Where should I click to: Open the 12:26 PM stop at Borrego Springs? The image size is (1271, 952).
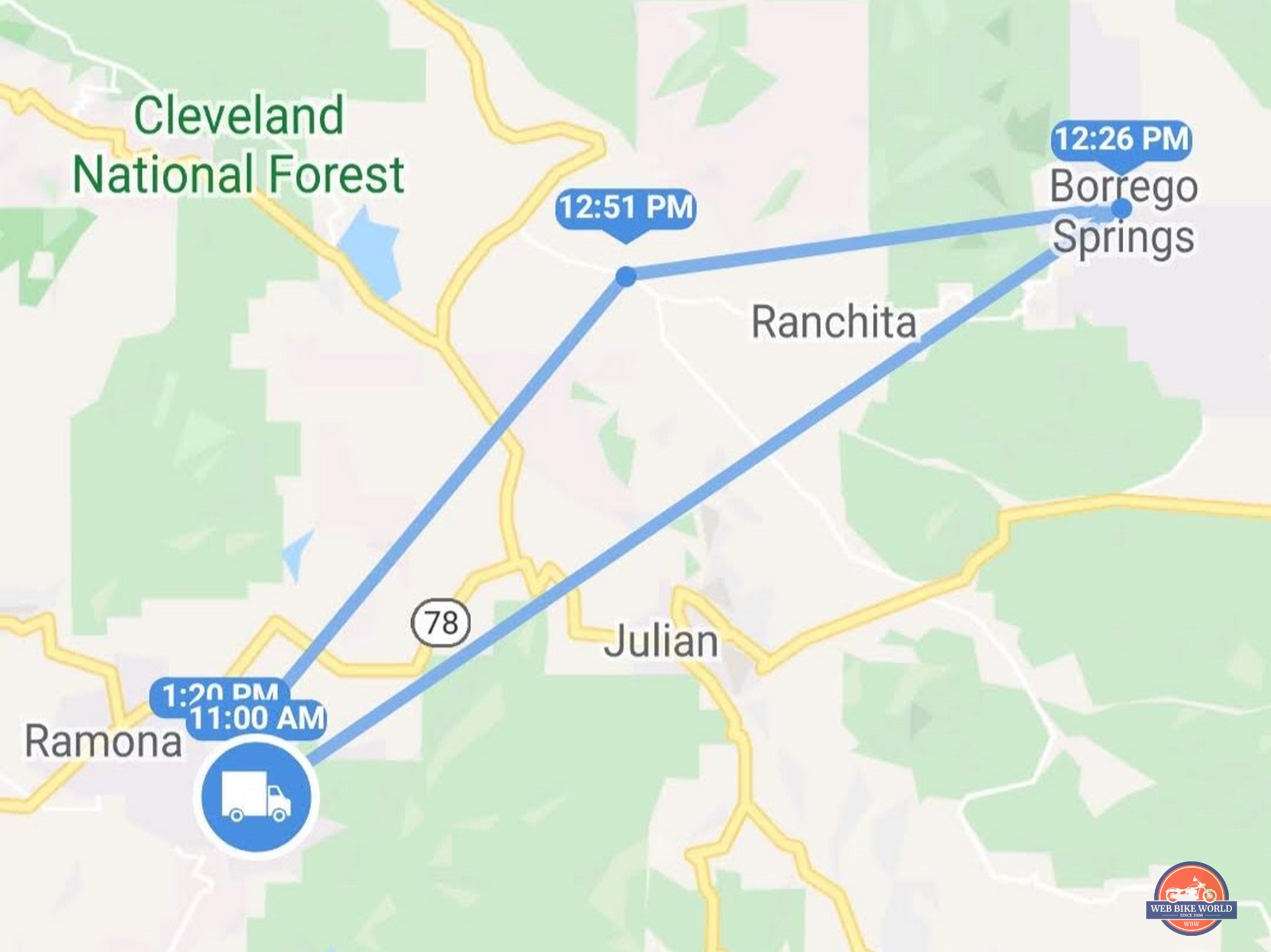click(1121, 139)
